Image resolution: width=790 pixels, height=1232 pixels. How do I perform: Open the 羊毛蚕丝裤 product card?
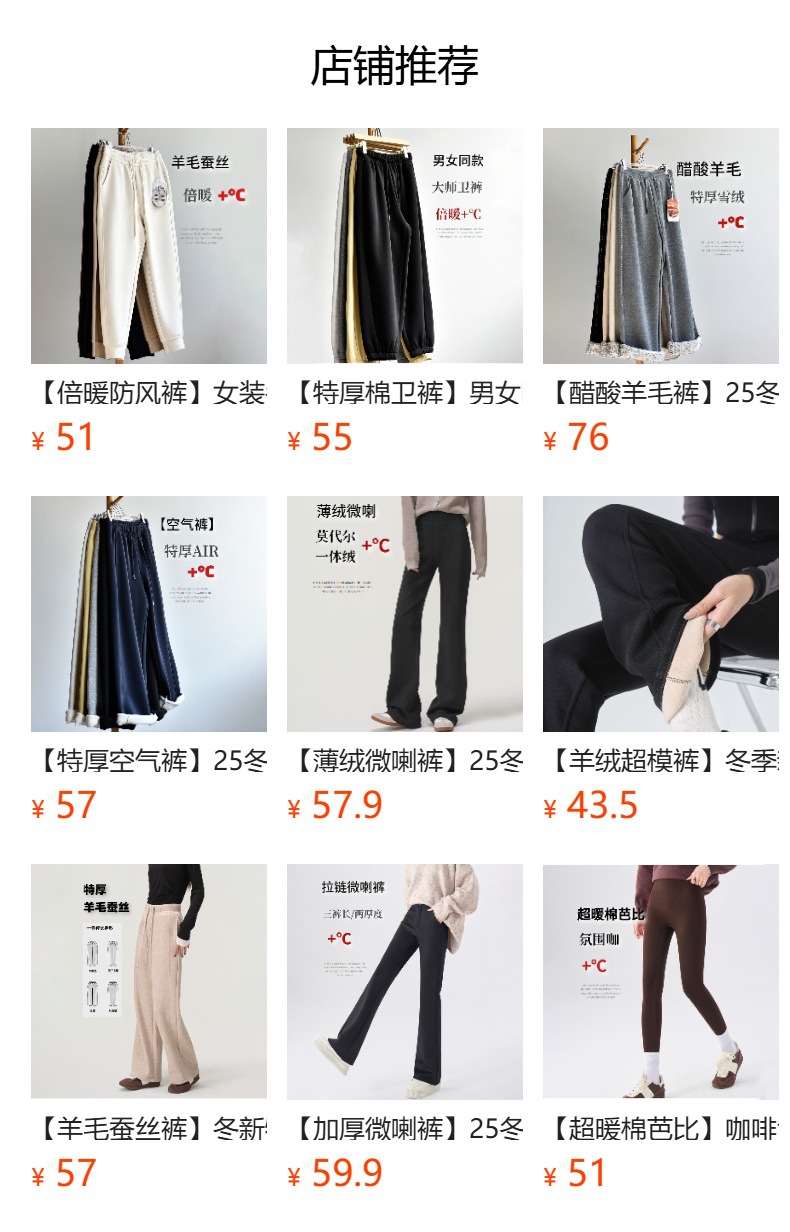(x=149, y=1028)
